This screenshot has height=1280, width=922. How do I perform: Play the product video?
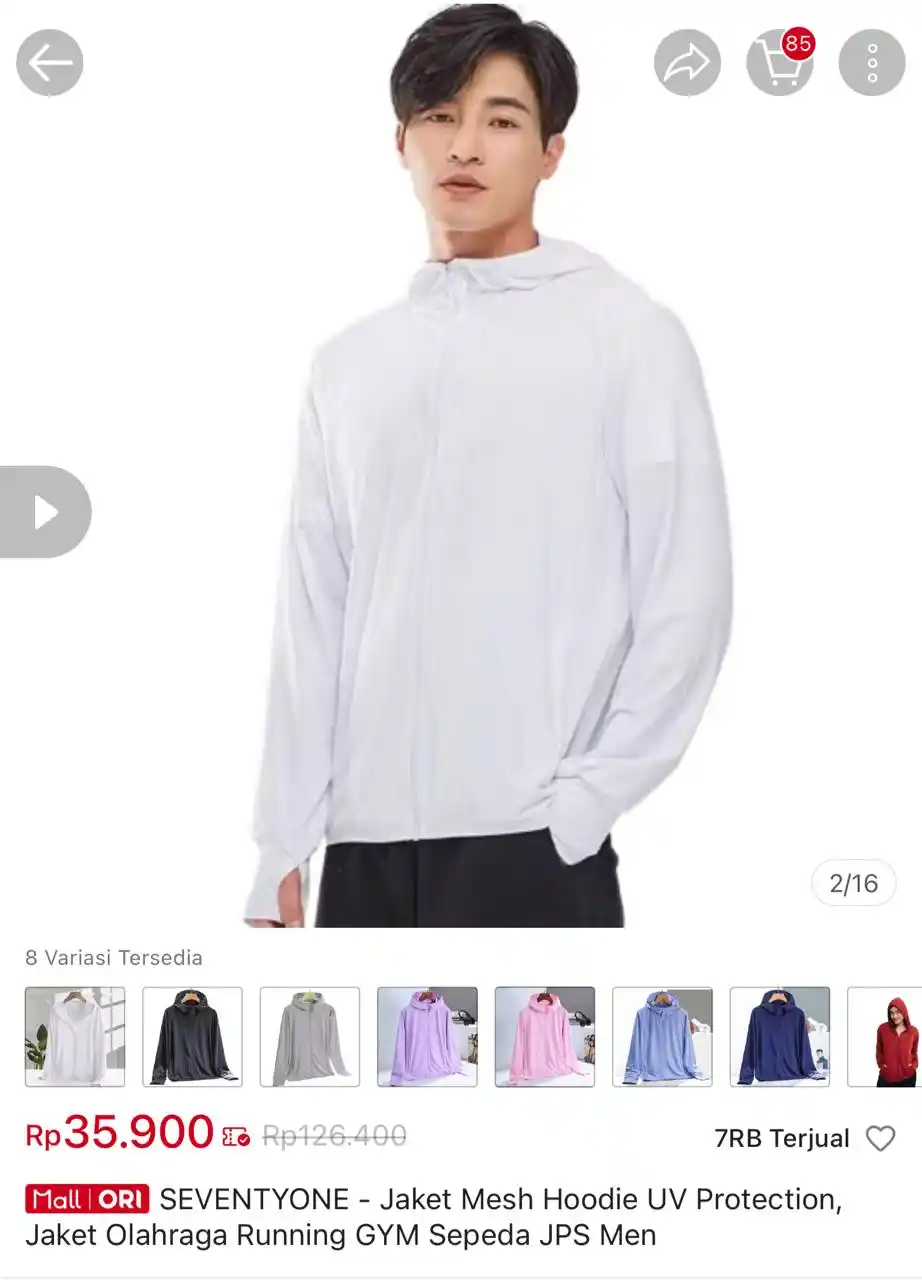tap(45, 512)
